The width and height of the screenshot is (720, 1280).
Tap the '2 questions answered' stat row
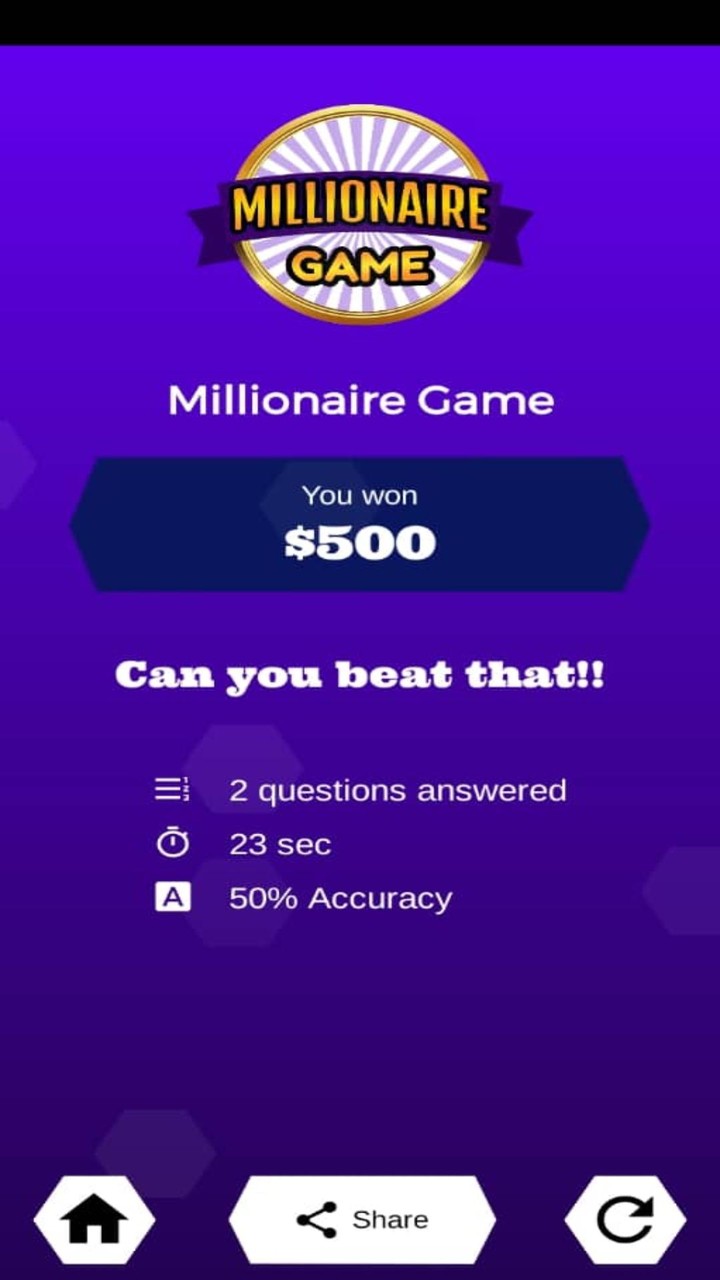pyautogui.click(x=398, y=790)
